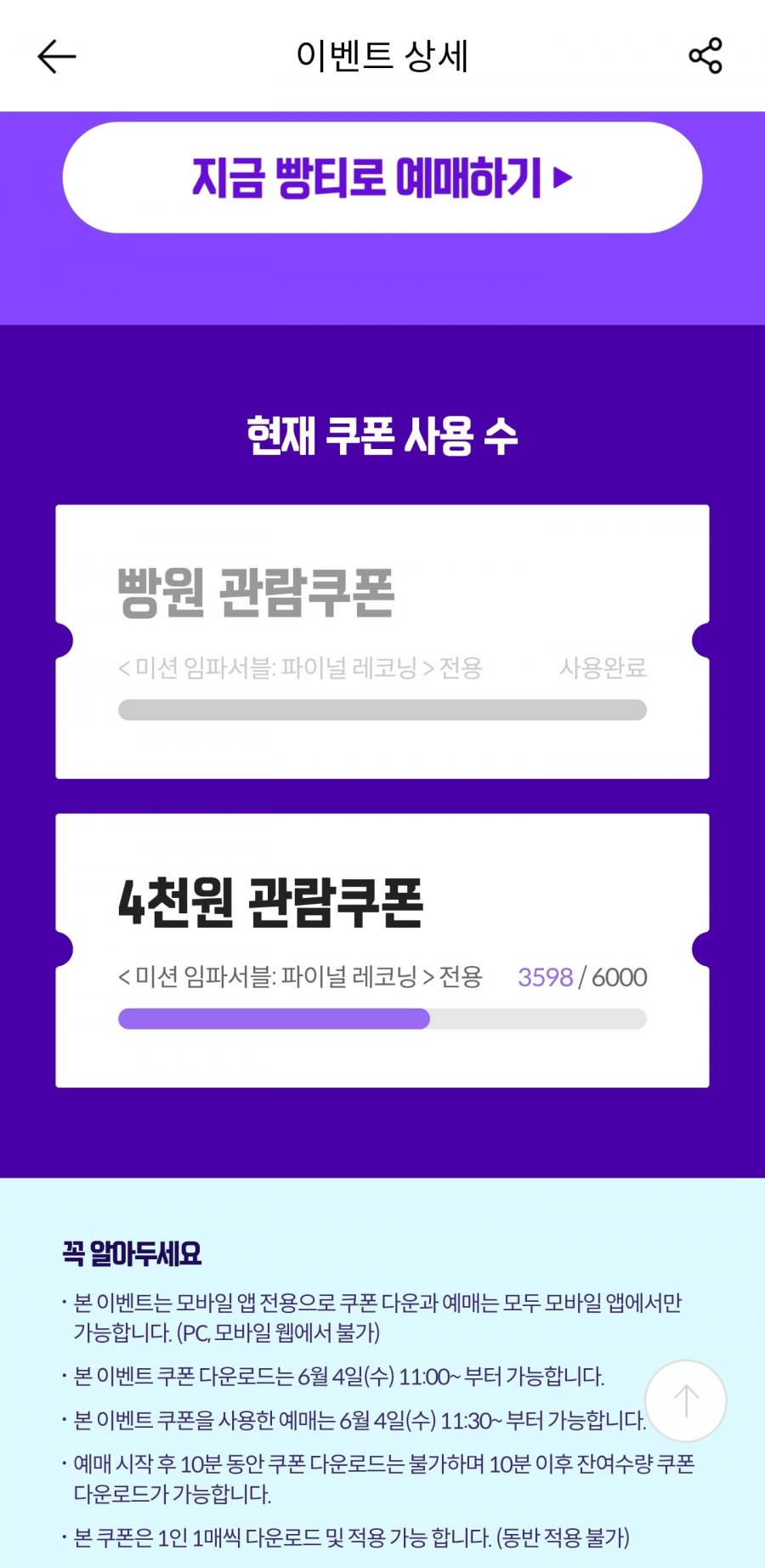Jump to top with the arrow button
The image size is (765, 1568).
685,1400
